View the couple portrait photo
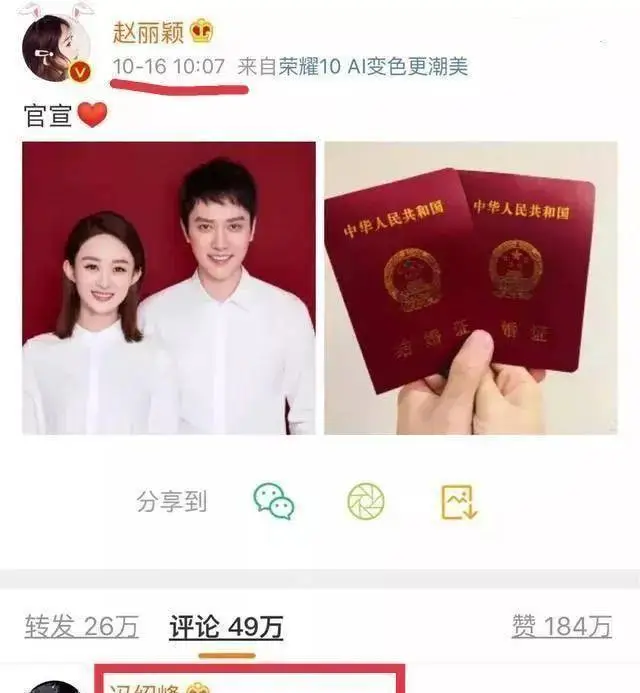 [169, 288]
